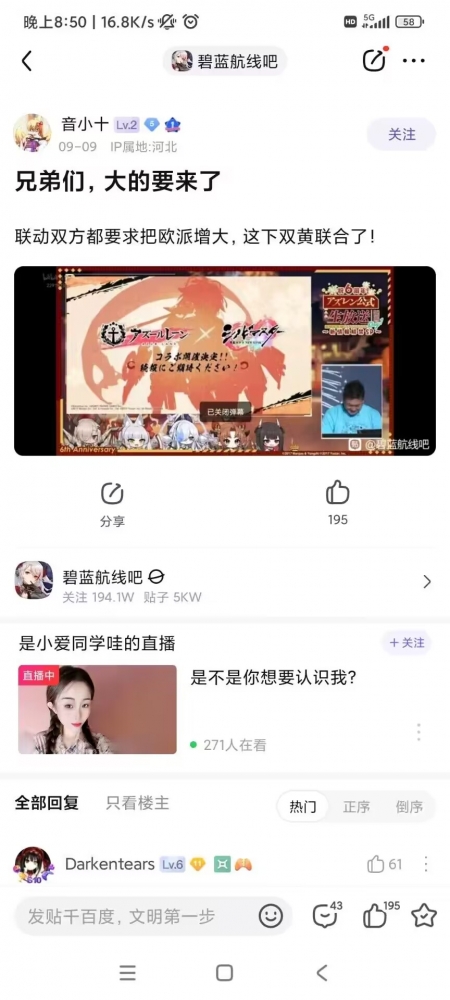This screenshot has height=1000, width=450.
Task: Open the live stream thumbnail 直播中
Action: point(97,709)
